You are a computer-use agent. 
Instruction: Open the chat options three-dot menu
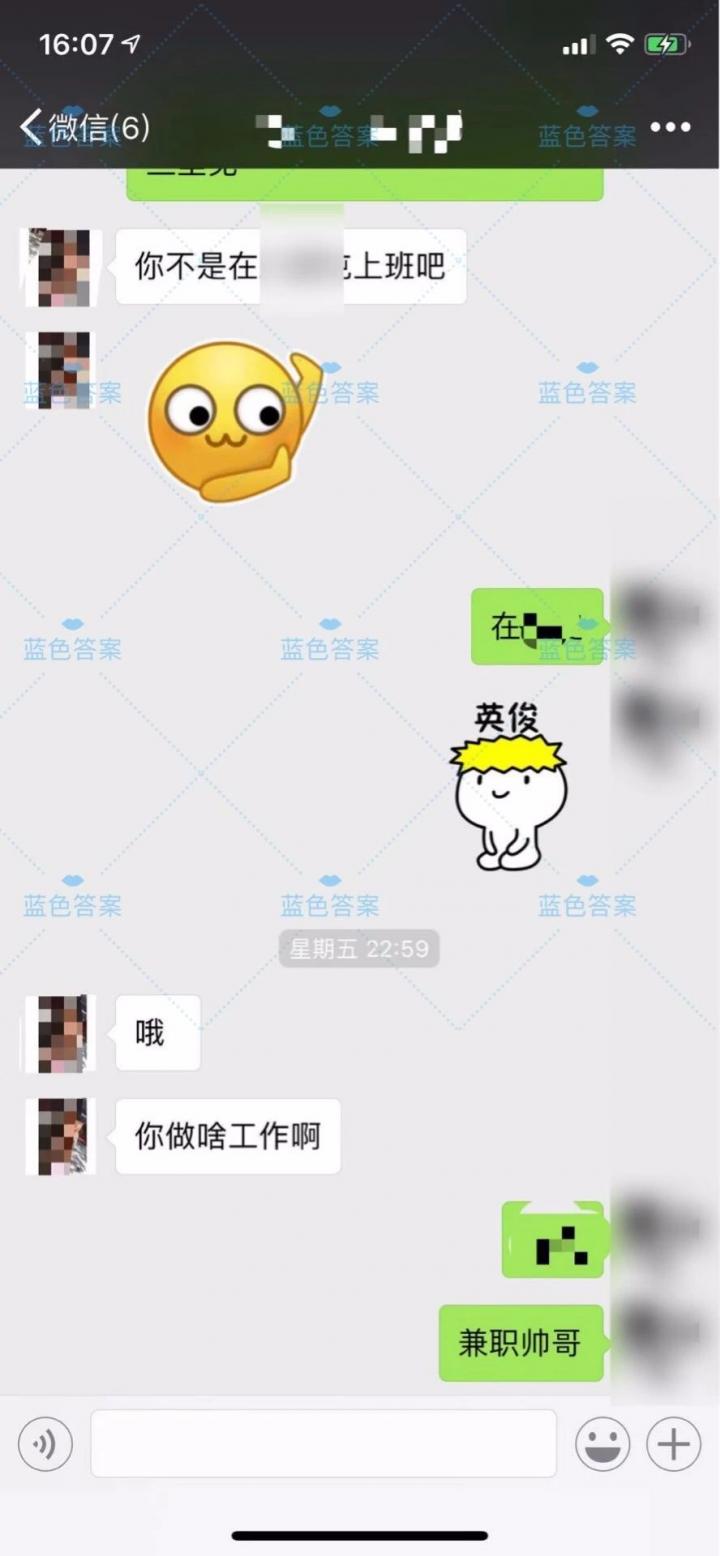[x=670, y=127]
